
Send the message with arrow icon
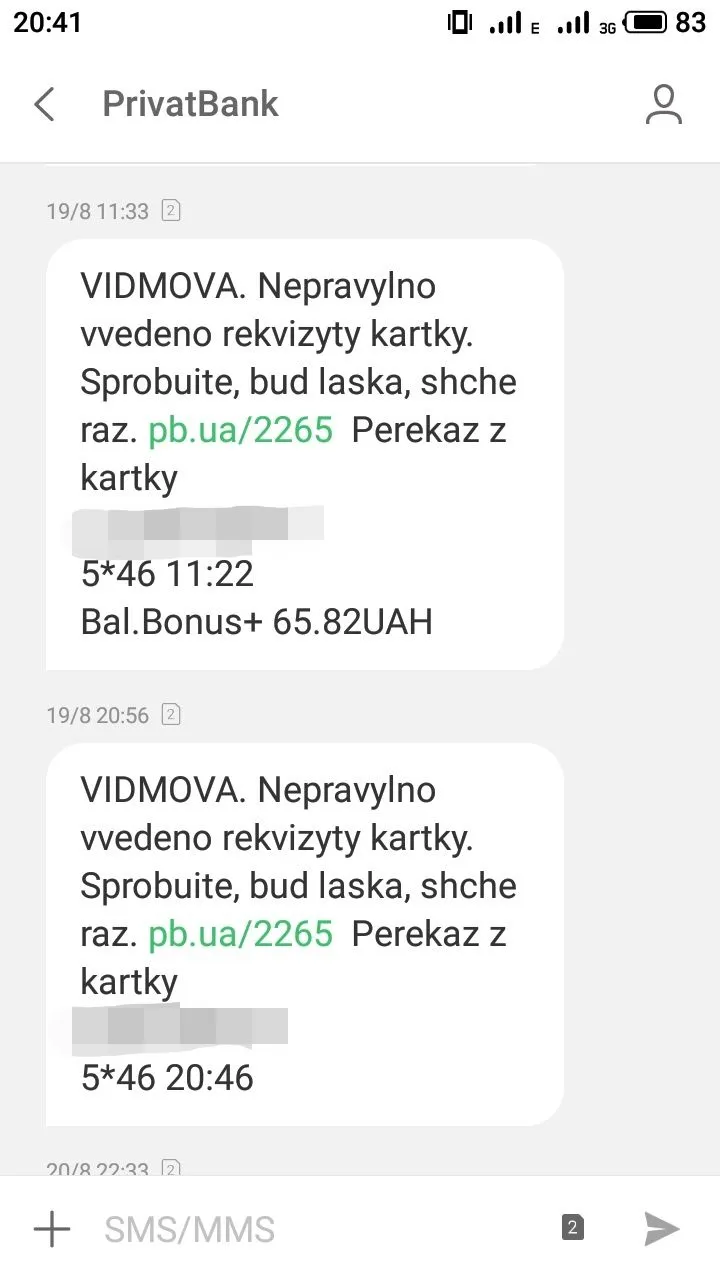[662, 1229]
